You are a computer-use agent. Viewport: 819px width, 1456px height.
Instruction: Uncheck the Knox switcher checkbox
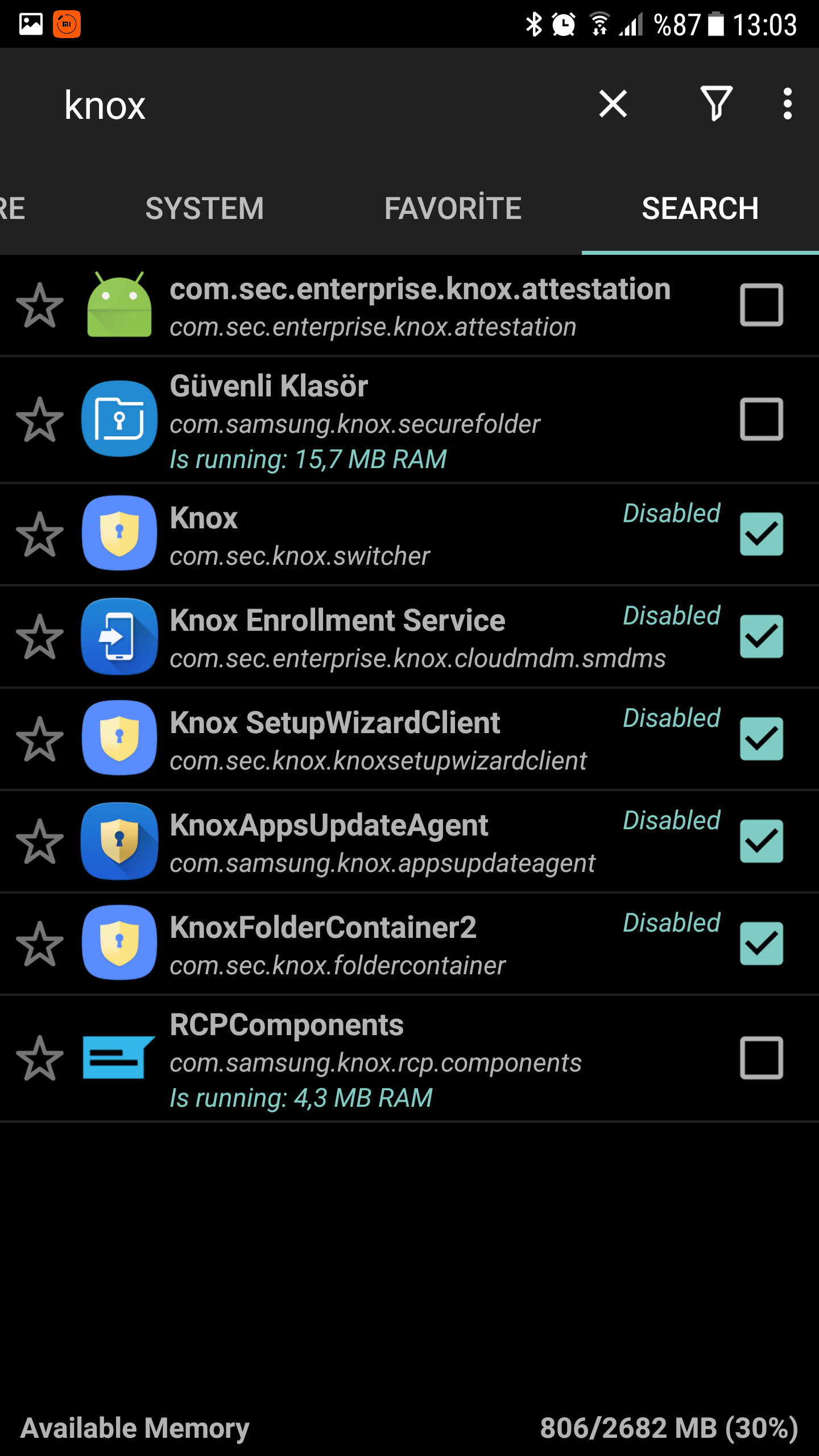tap(761, 534)
